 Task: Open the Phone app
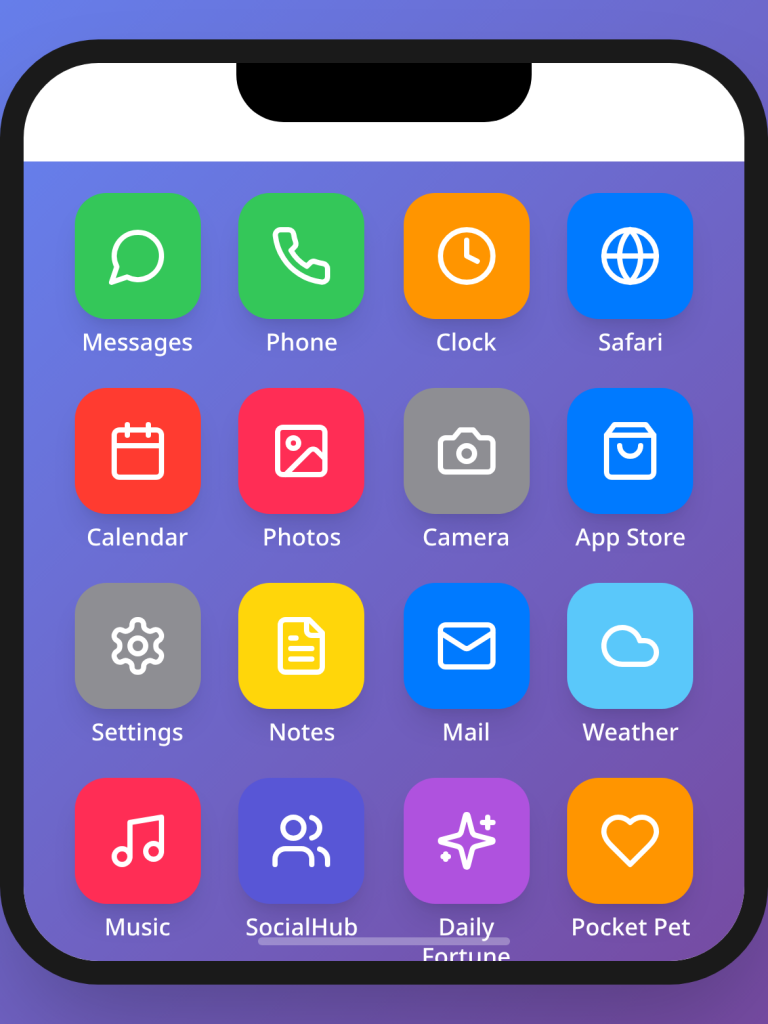pos(302,256)
